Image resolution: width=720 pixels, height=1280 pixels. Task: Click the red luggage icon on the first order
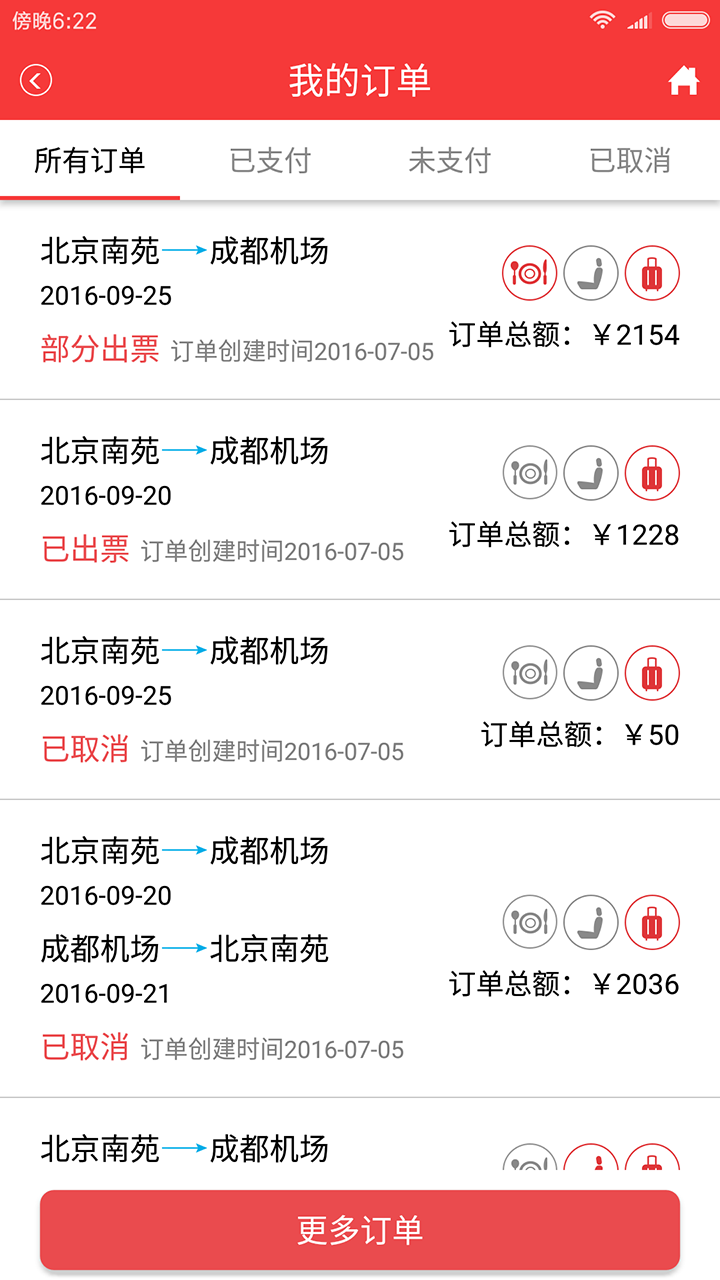(651, 271)
